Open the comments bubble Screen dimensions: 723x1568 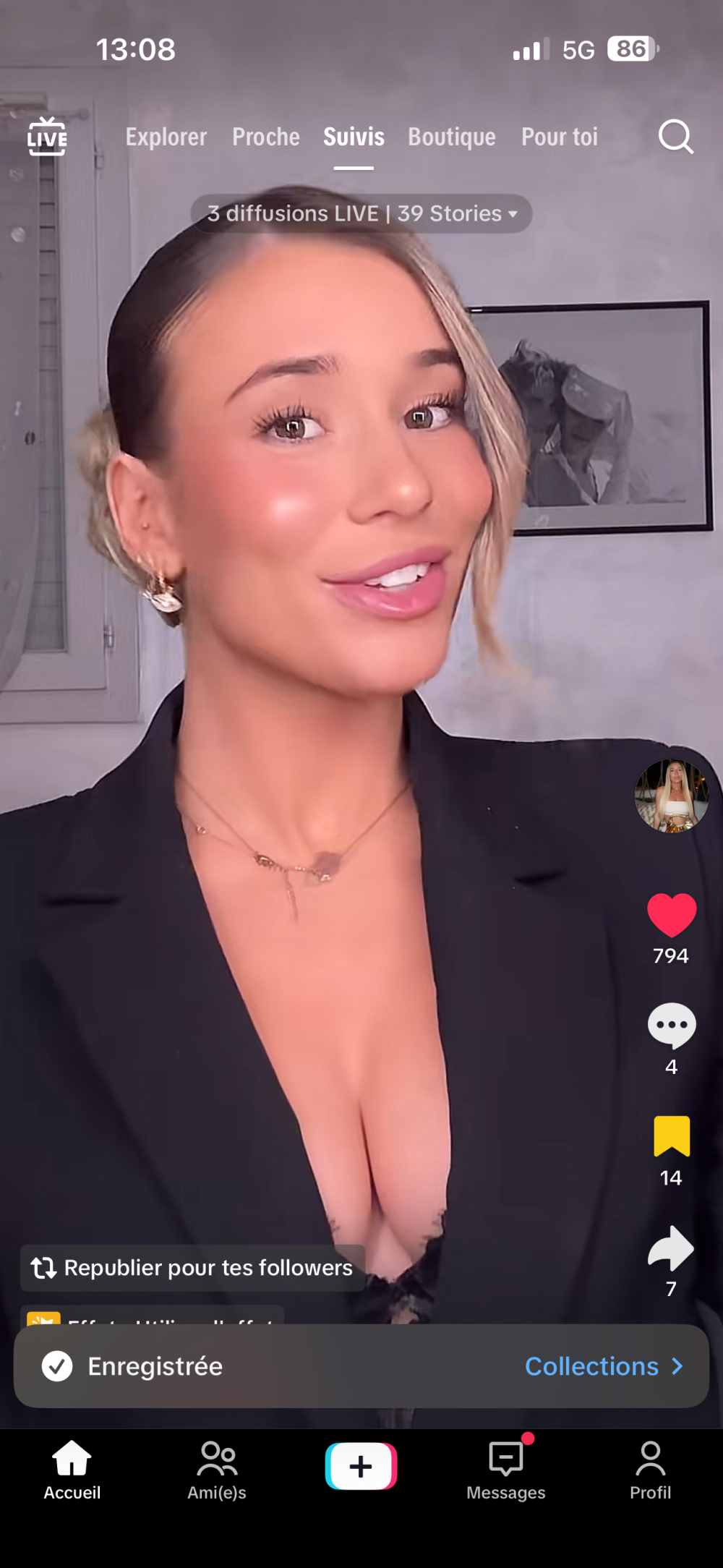pyautogui.click(x=671, y=1026)
